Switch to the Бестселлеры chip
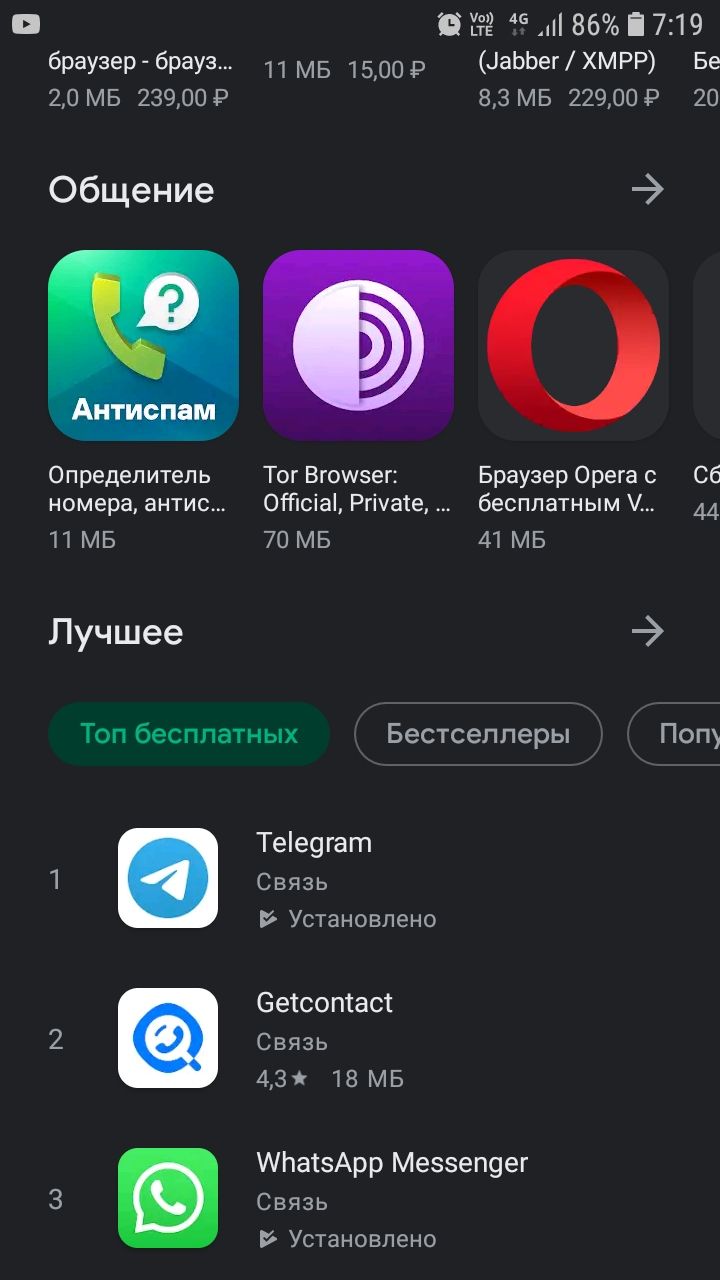This screenshot has width=720, height=1280. point(478,734)
